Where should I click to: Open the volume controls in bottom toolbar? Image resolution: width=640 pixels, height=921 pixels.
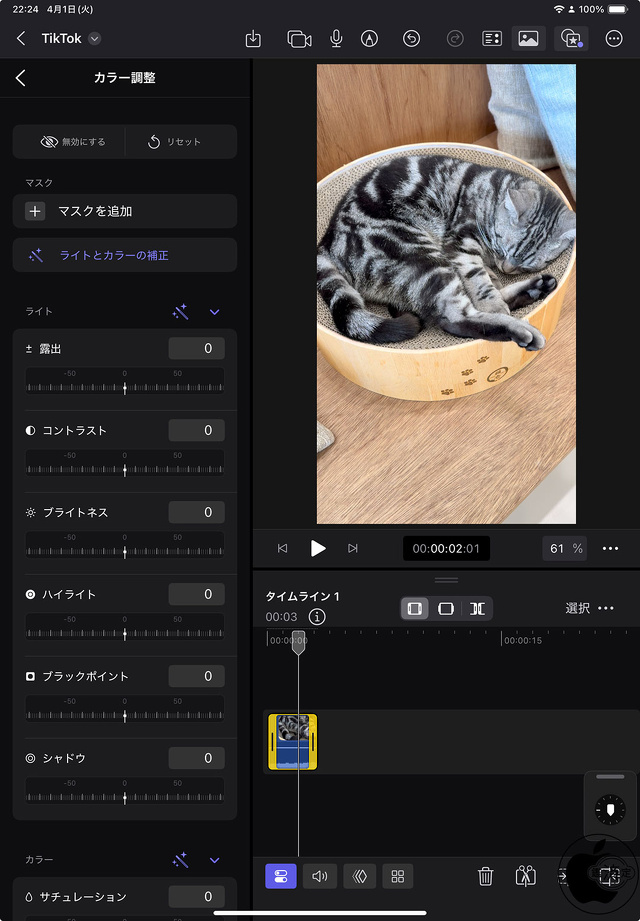[320, 876]
